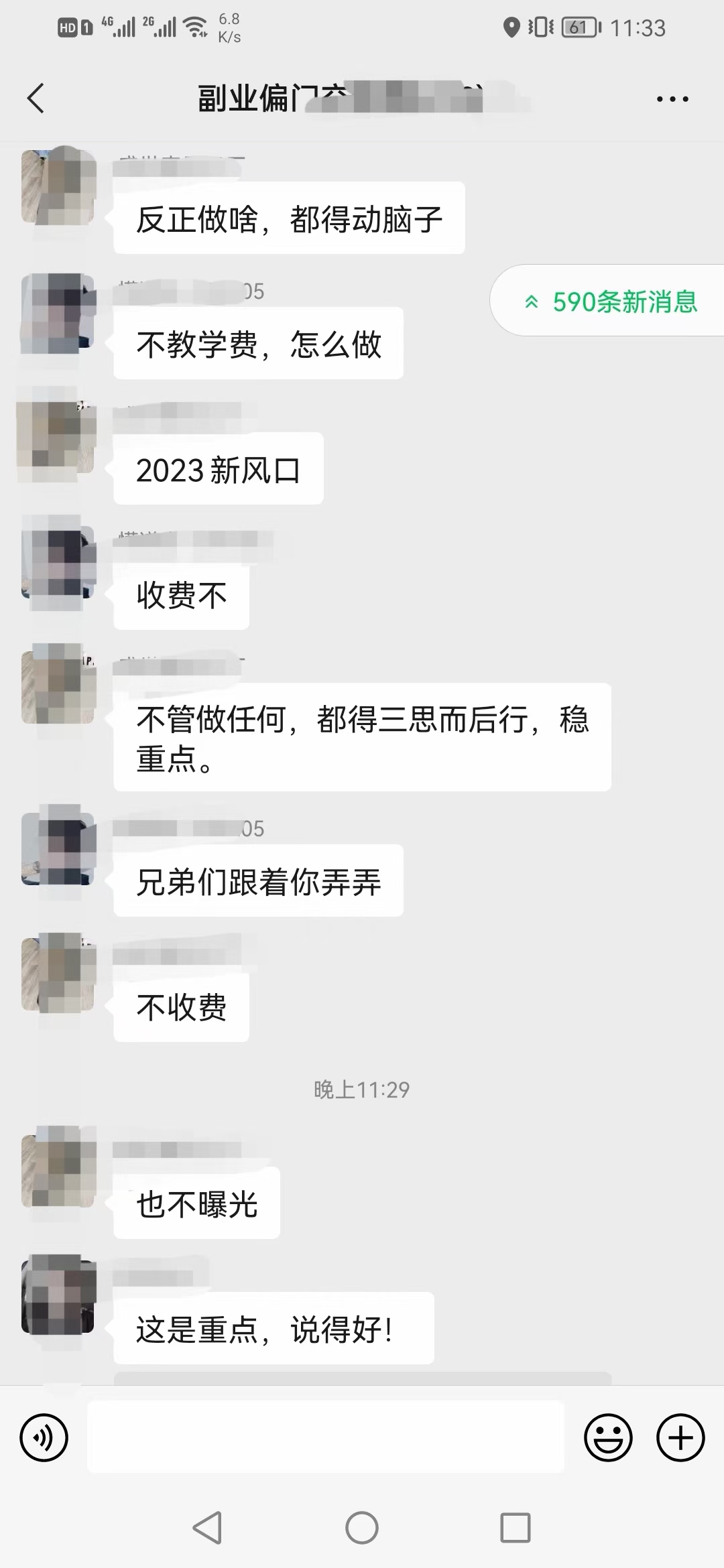Open the emoji sticker panel
Screen dimensions: 724x1568
coord(608,1437)
